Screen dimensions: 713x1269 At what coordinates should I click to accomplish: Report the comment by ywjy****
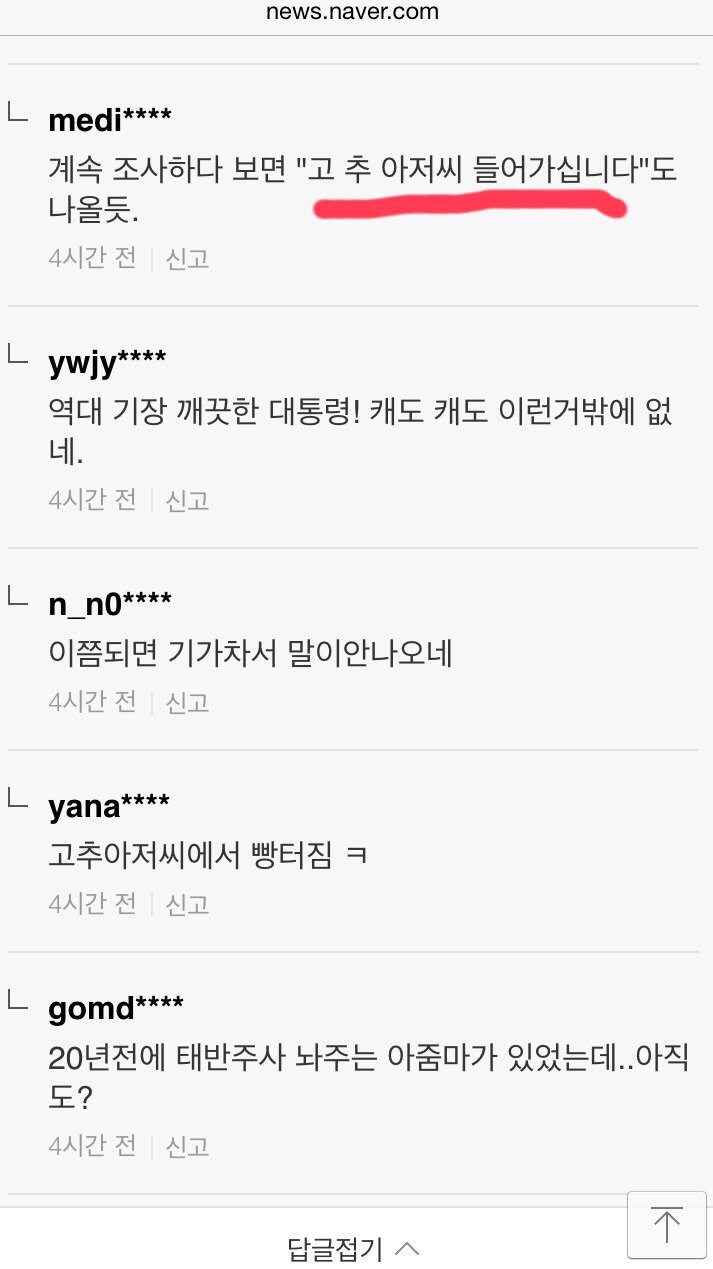tap(187, 500)
